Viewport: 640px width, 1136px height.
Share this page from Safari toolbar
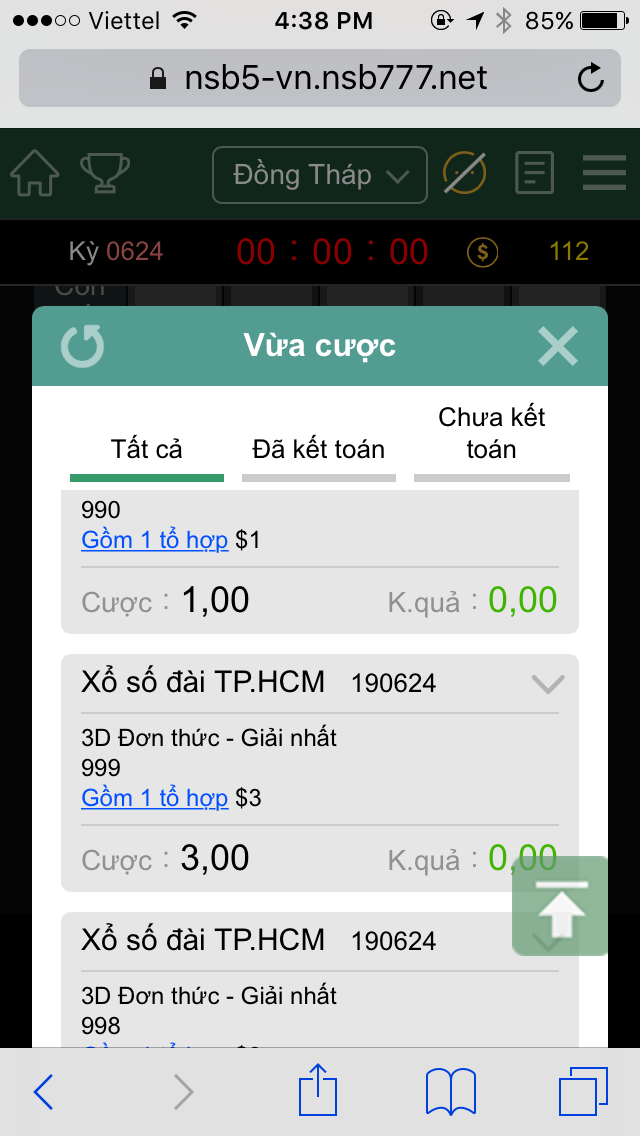pyautogui.click(x=318, y=1090)
